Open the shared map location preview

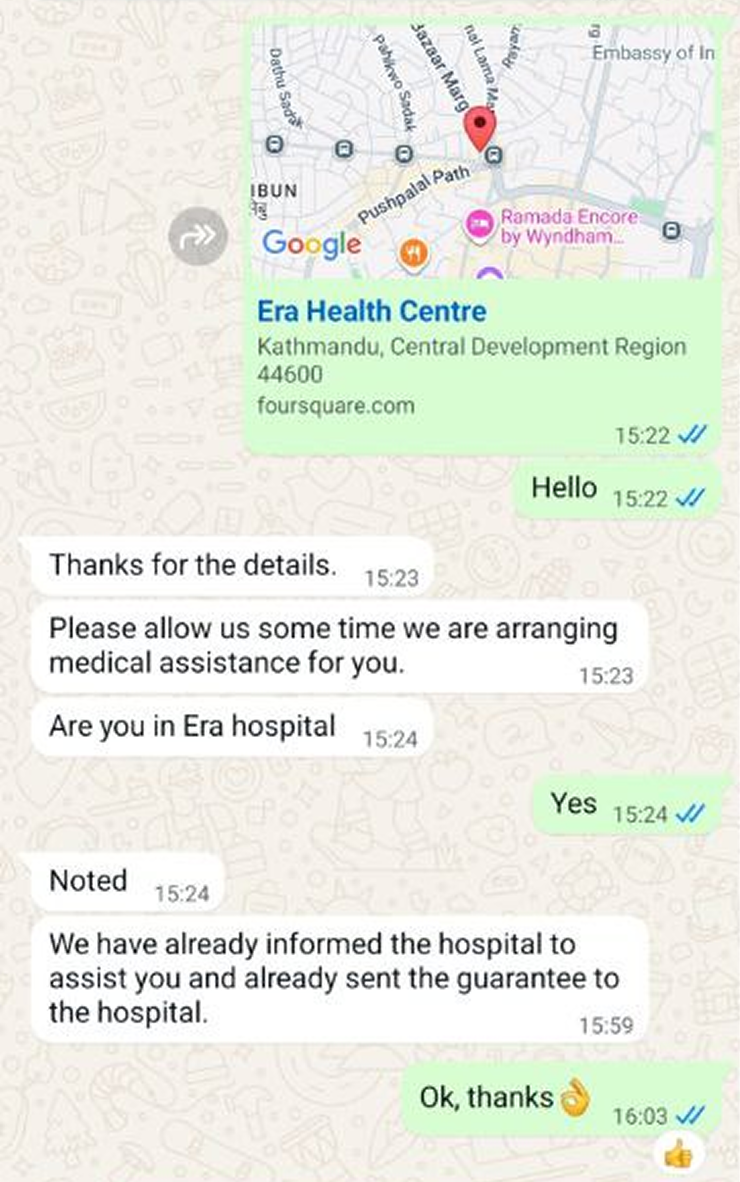point(483,150)
